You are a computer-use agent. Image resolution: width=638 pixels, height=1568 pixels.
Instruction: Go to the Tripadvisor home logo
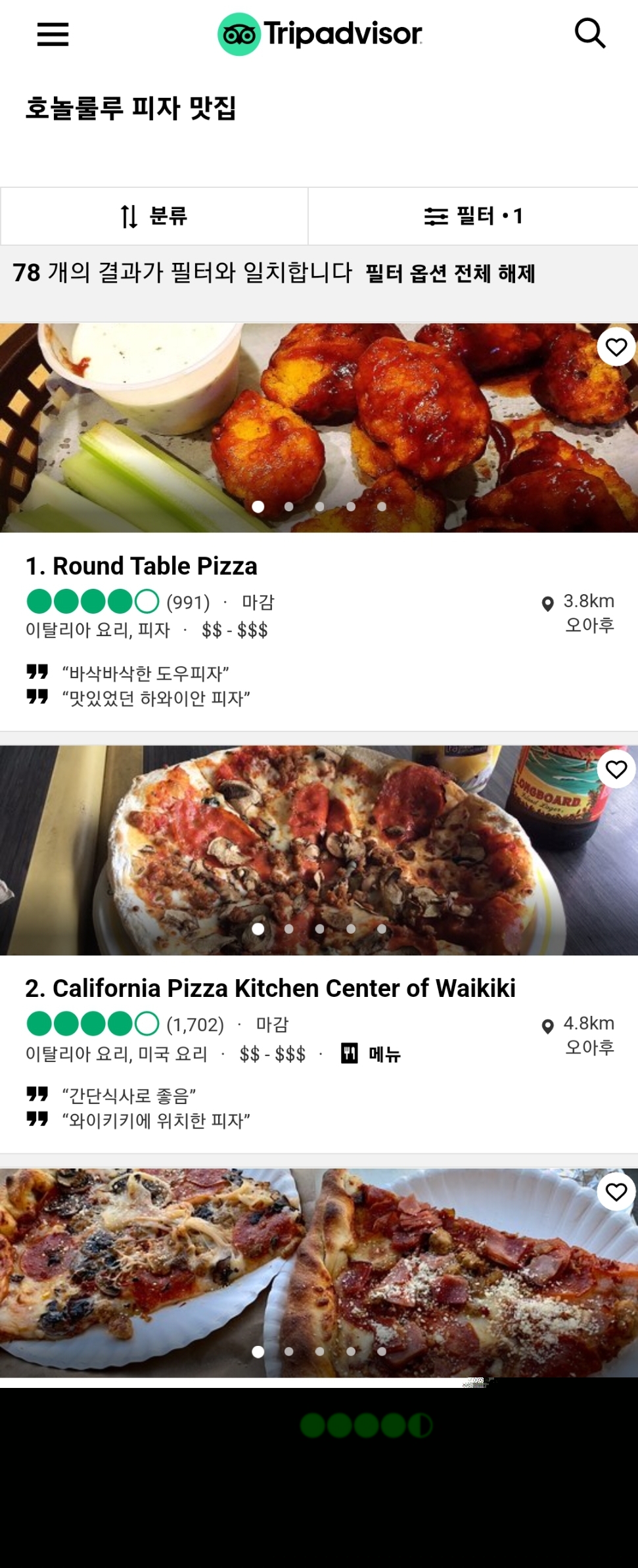click(x=320, y=34)
